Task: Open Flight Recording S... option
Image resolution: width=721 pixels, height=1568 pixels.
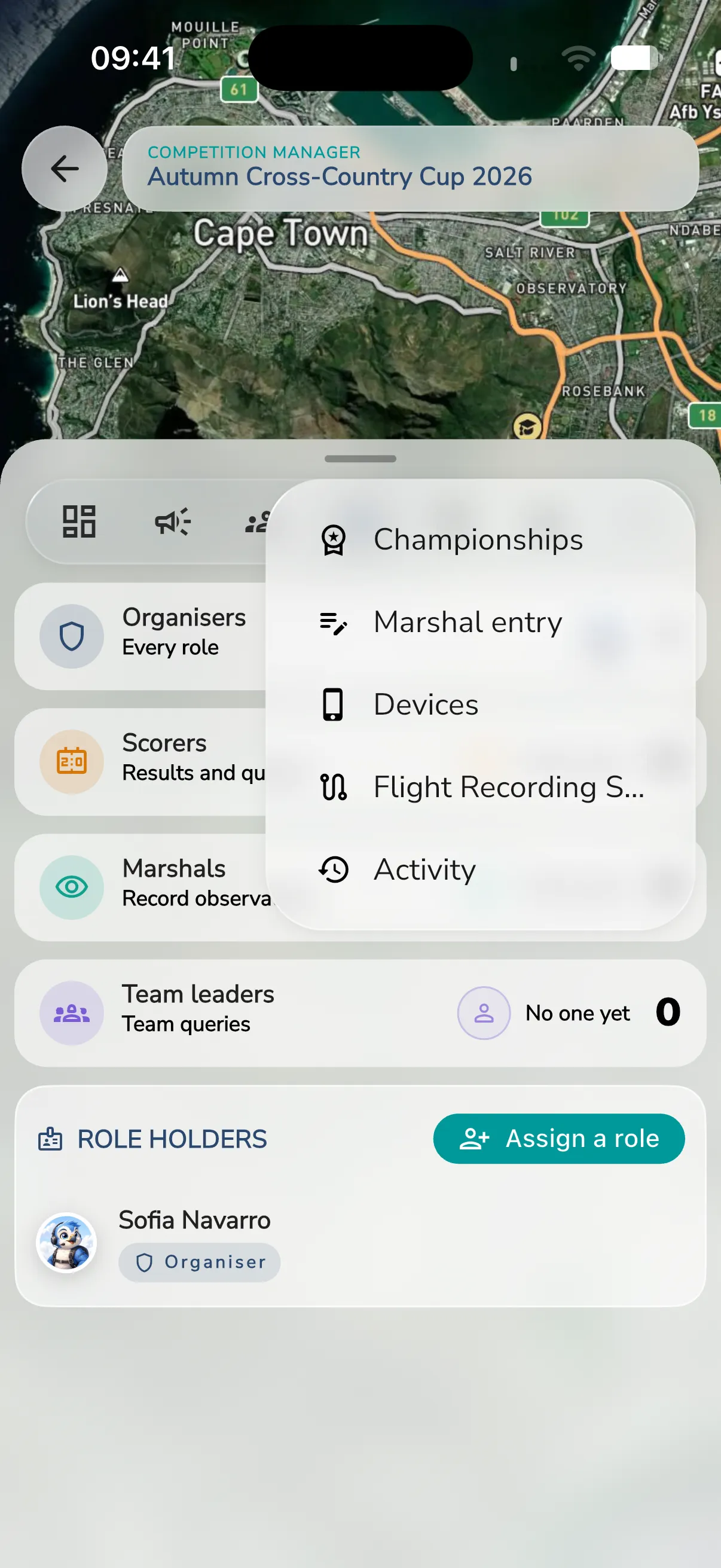Action: (x=481, y=787)
